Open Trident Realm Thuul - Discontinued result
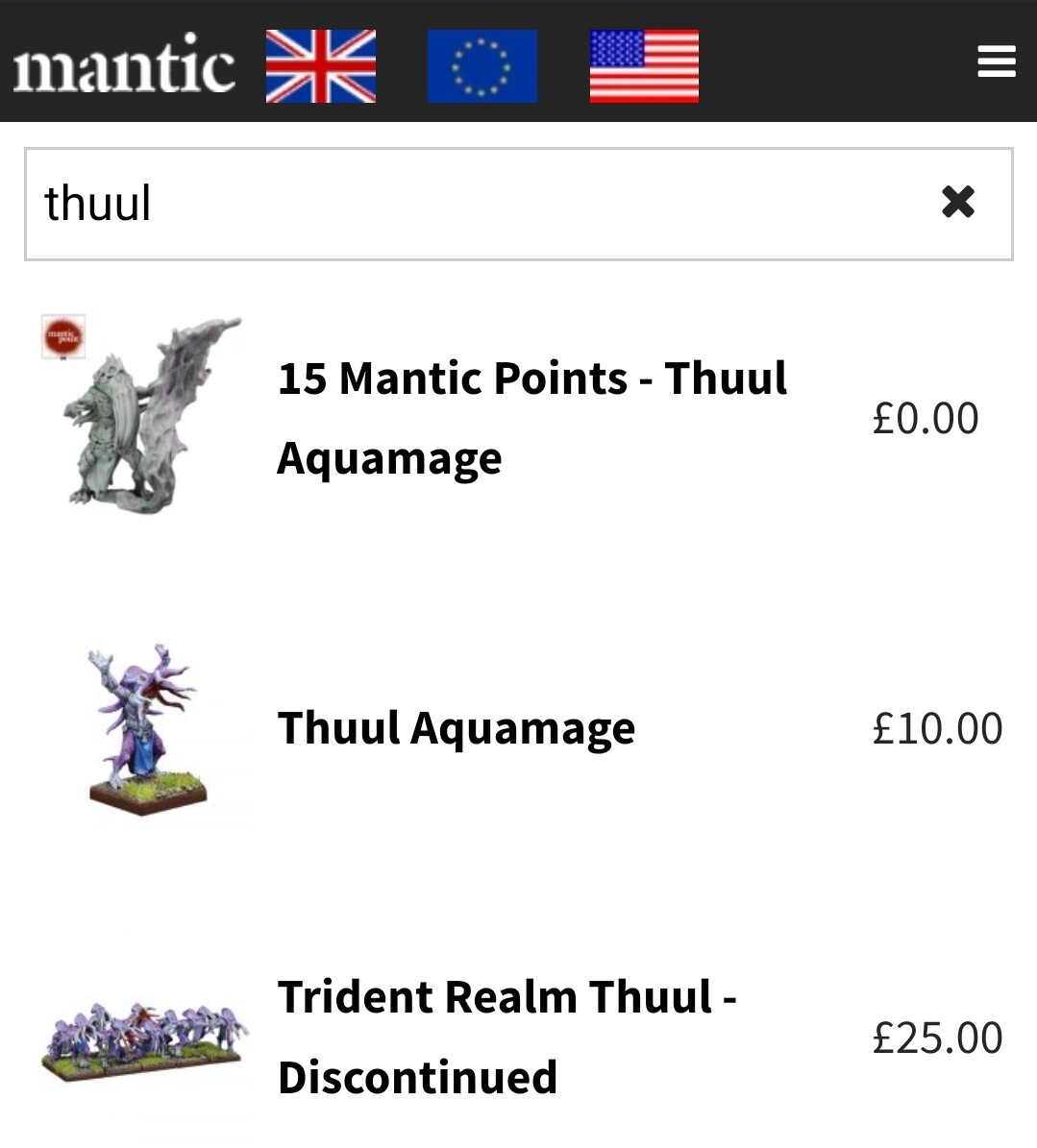Viewport: 1037px width, 1148px height. [506, 1037]
